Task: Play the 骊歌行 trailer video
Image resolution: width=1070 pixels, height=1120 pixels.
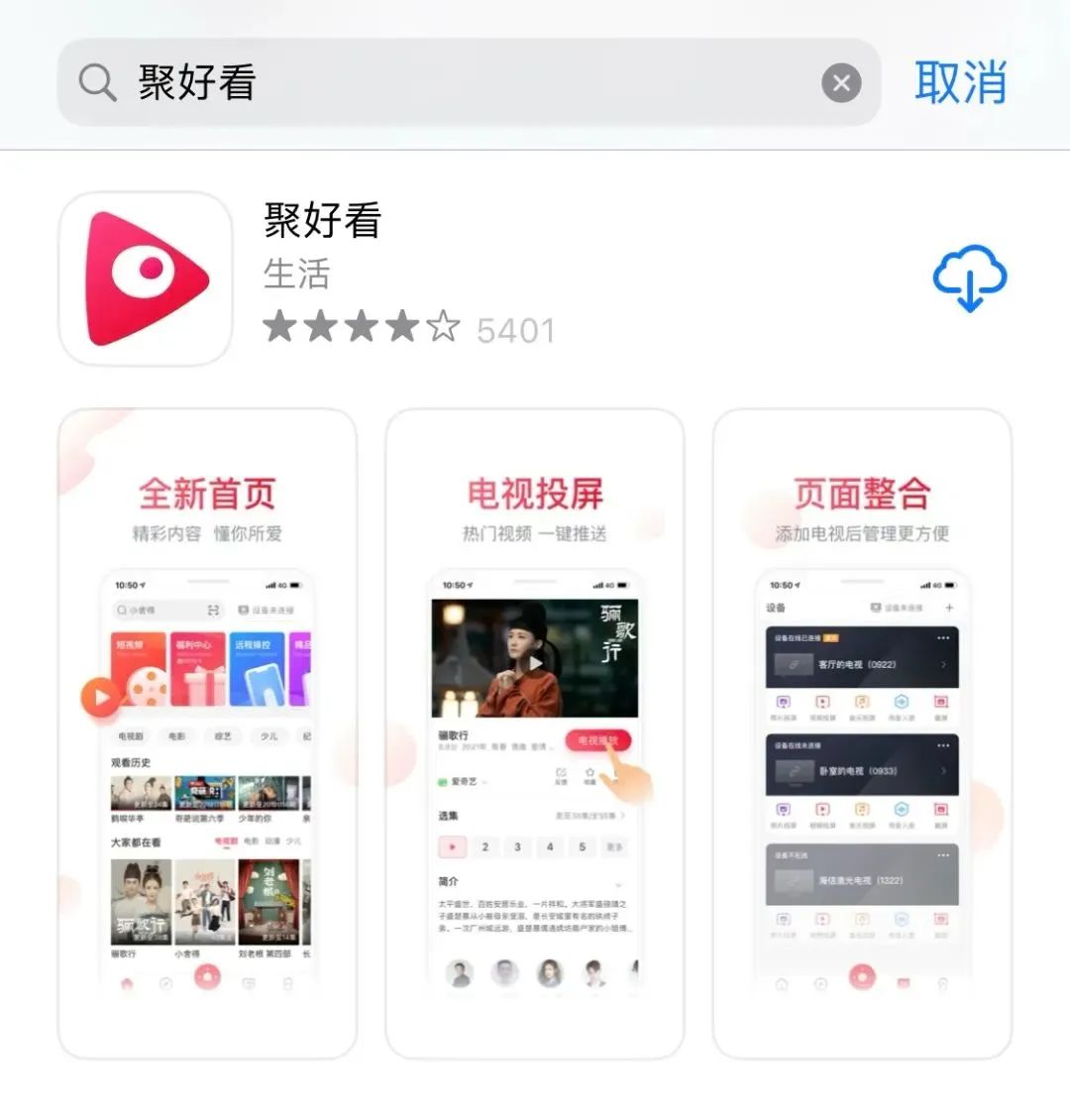Action: [535, 662]
